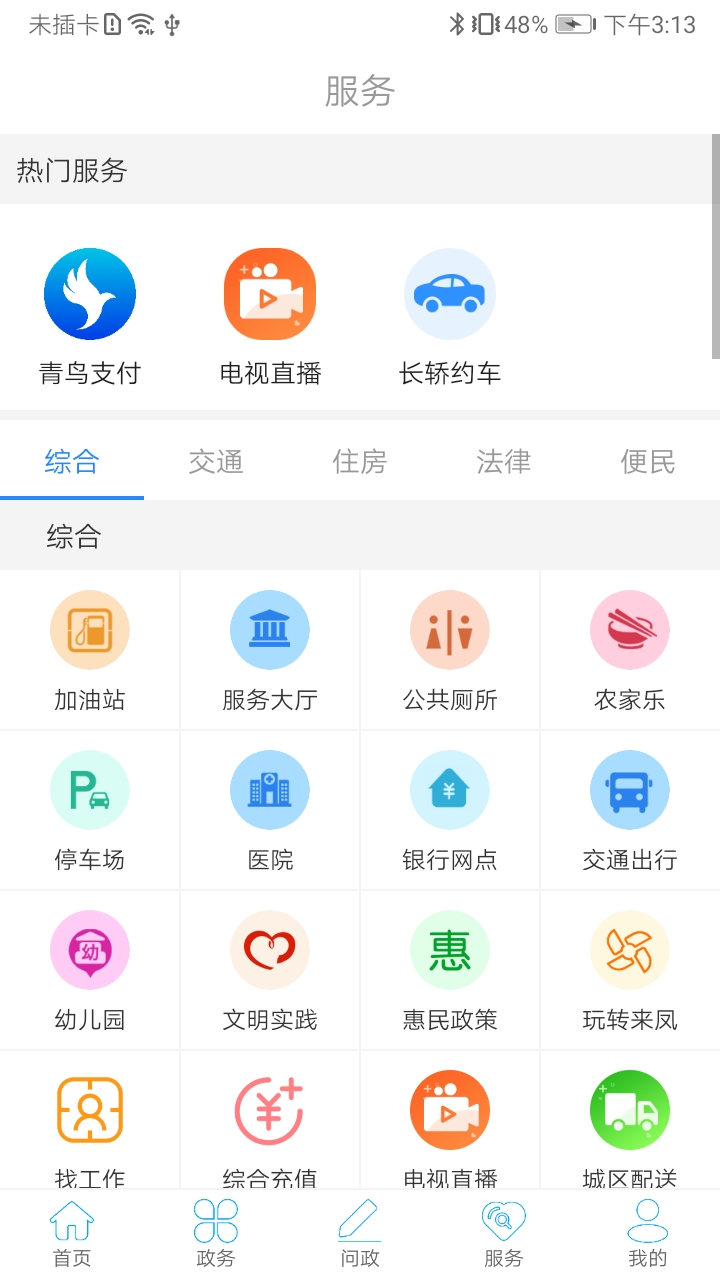Launch 青鸟支付 payment service
This screenshot has width=720, height=1280.
point(90,310)
